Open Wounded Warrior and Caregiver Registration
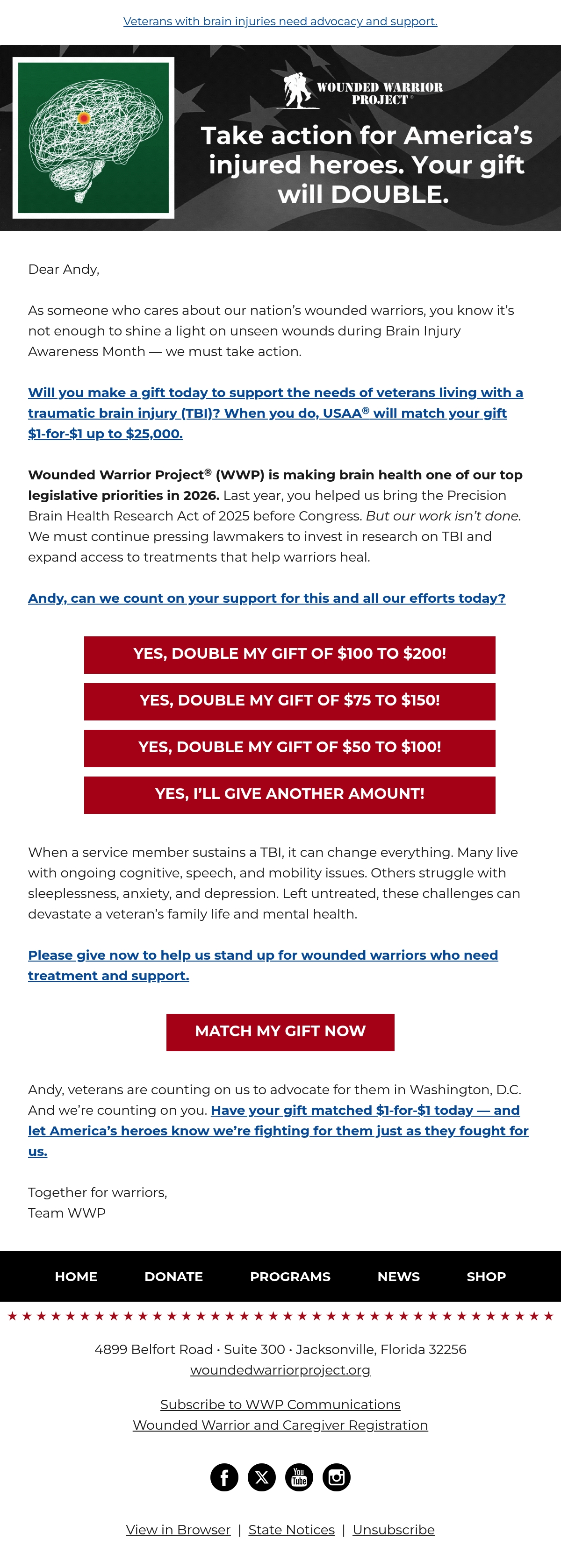The width and height of the screenshot is (561, 1568). (x=280, y=1425)
